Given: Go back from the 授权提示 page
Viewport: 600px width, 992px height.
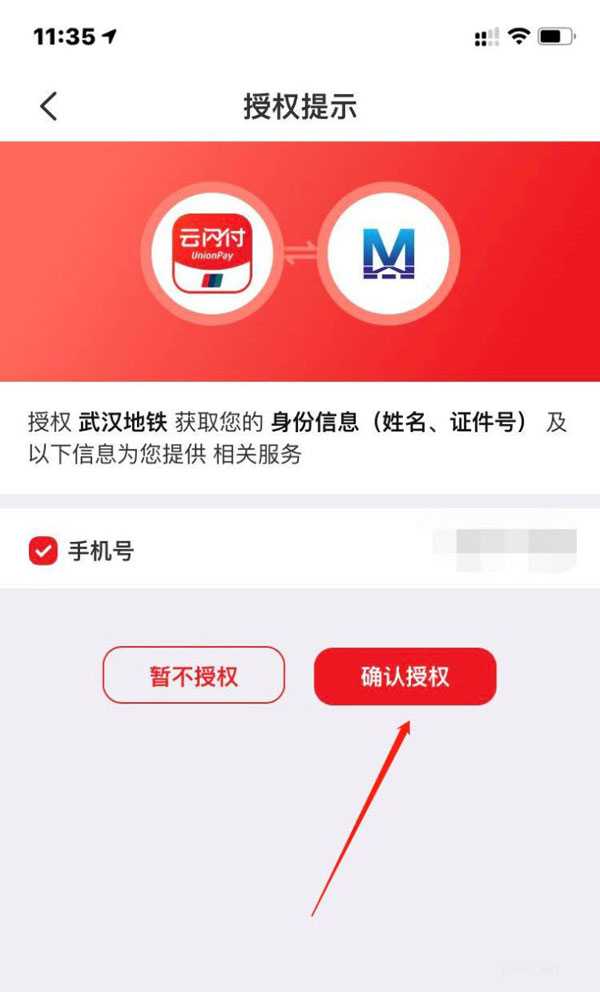Looking at the screenshot, I should [48, 107].
